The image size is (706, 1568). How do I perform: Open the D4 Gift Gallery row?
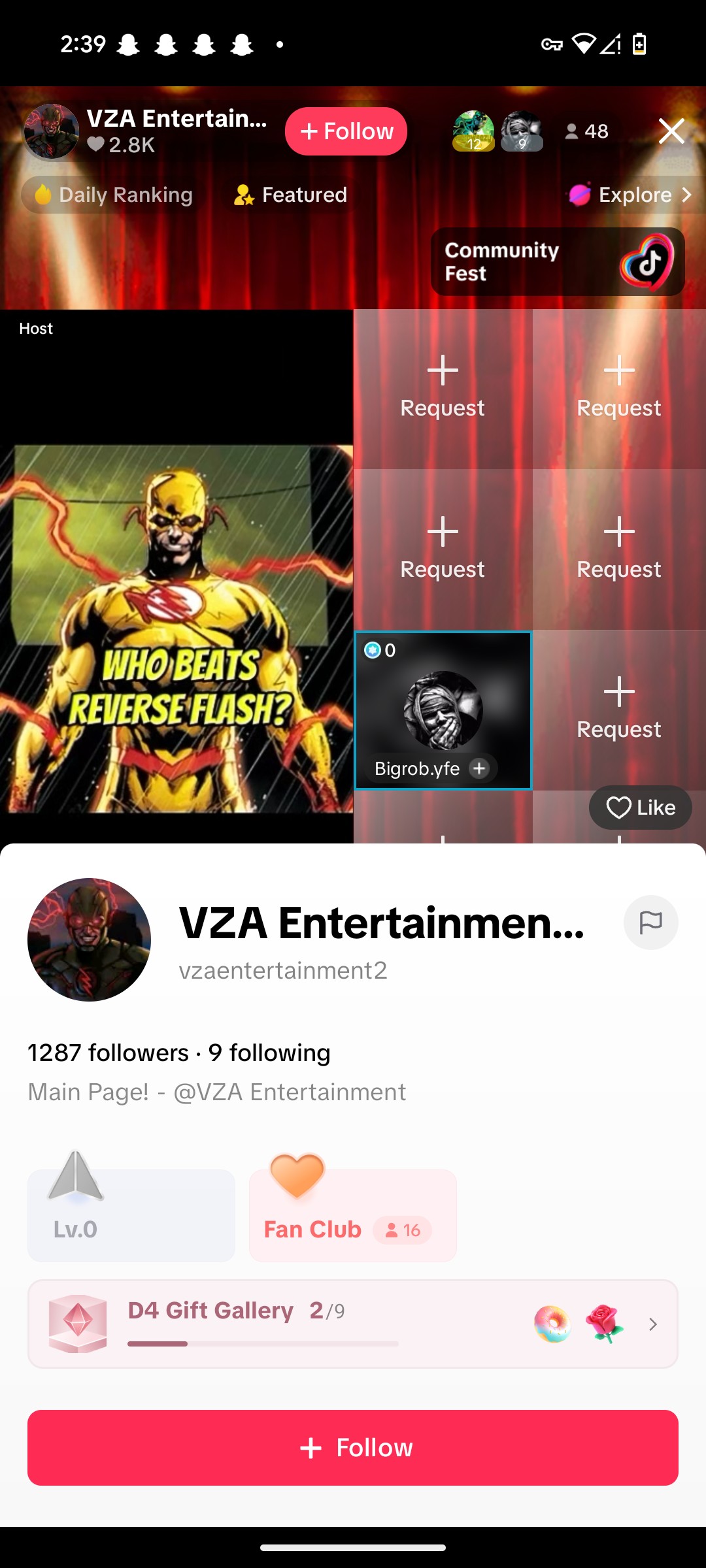click(353, 1324)
